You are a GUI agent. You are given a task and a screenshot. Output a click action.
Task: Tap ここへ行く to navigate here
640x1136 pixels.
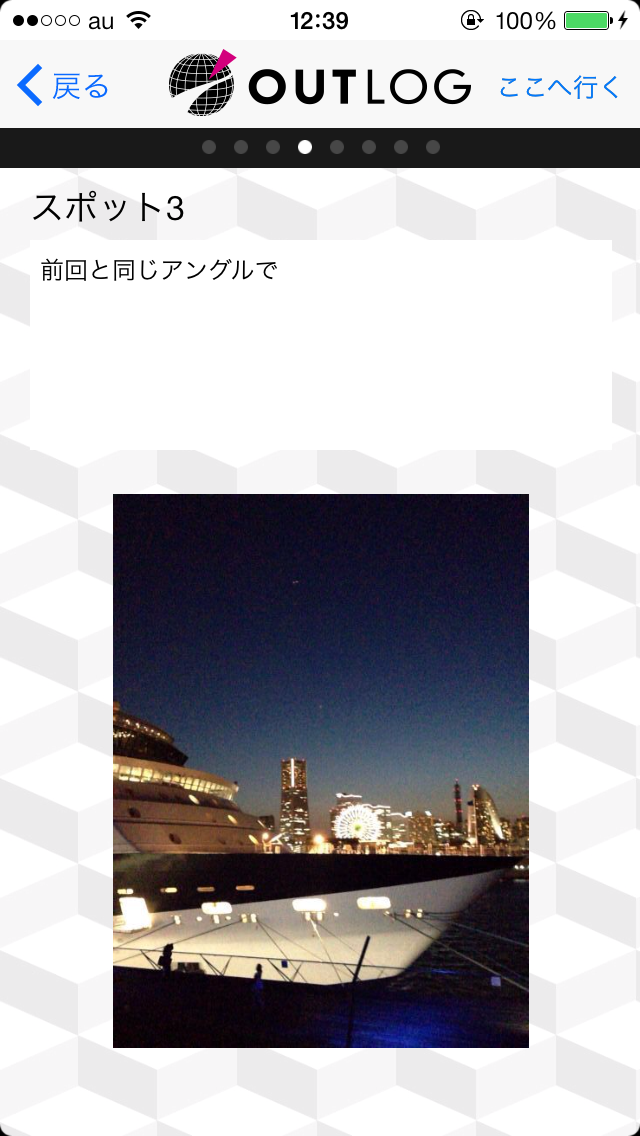click(559, 87)
